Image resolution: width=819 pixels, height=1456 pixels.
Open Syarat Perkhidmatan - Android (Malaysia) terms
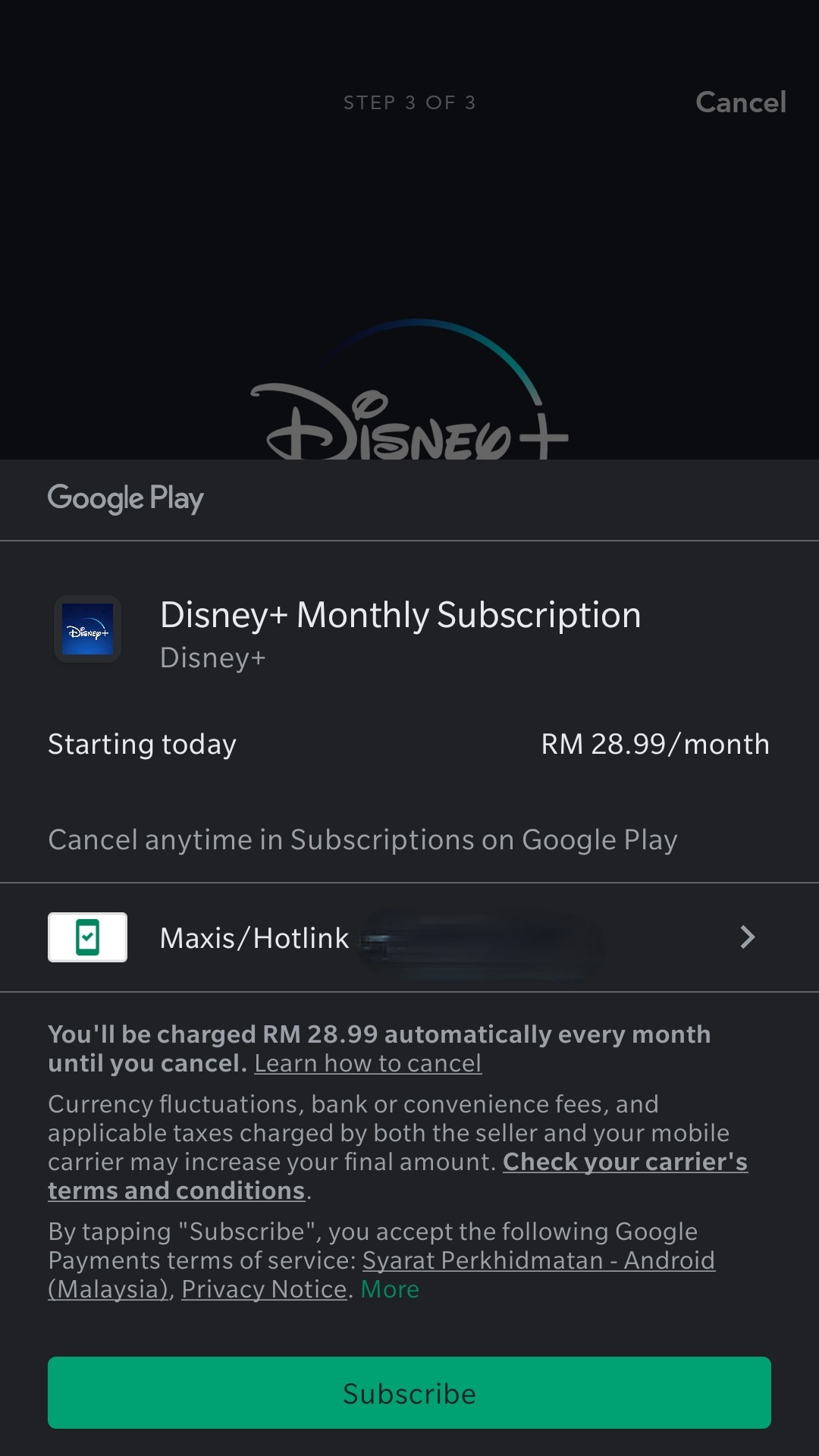pos(538,1260)
